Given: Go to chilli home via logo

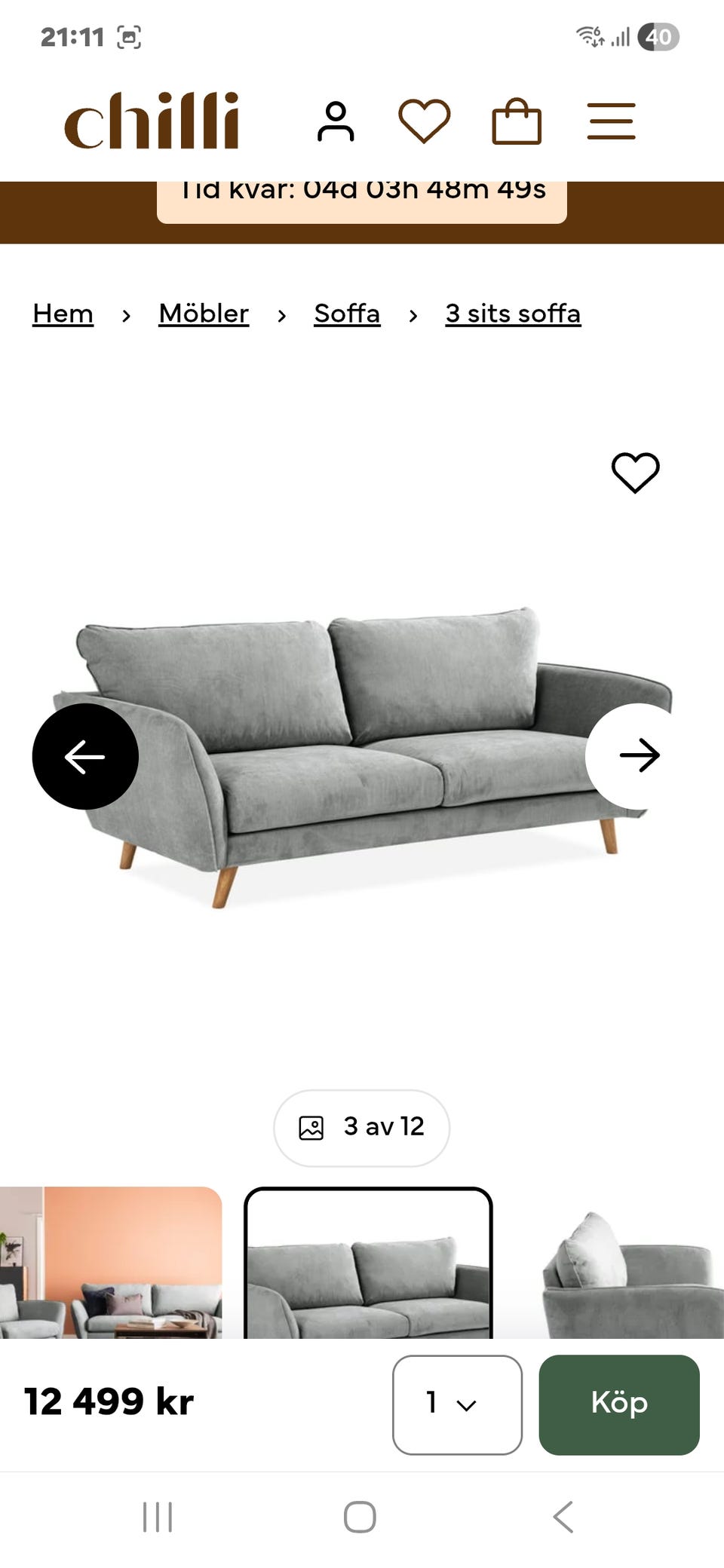Looking at the screenshot, I should coord(152,121).
